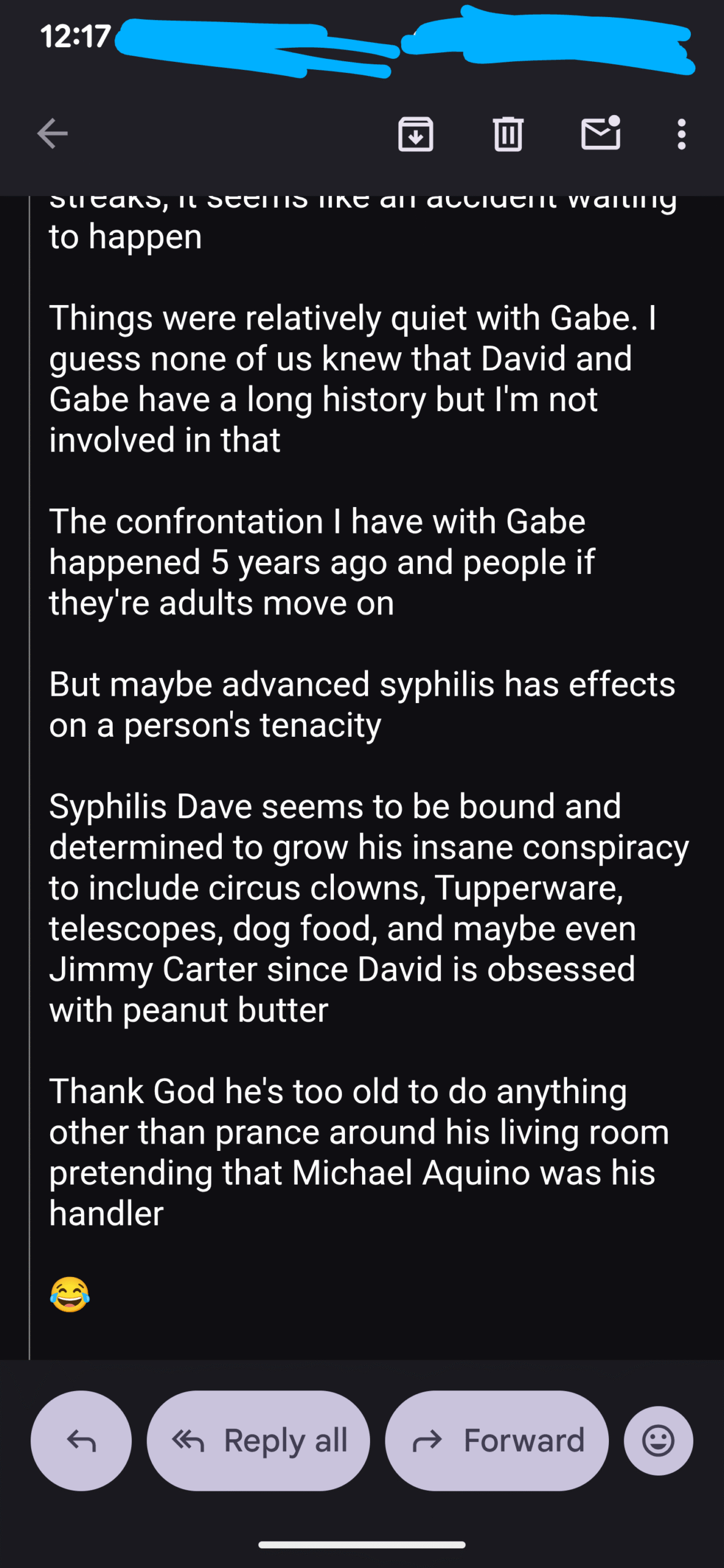
Task: Delete this email with the trash icon
Action: click(508, 134)
